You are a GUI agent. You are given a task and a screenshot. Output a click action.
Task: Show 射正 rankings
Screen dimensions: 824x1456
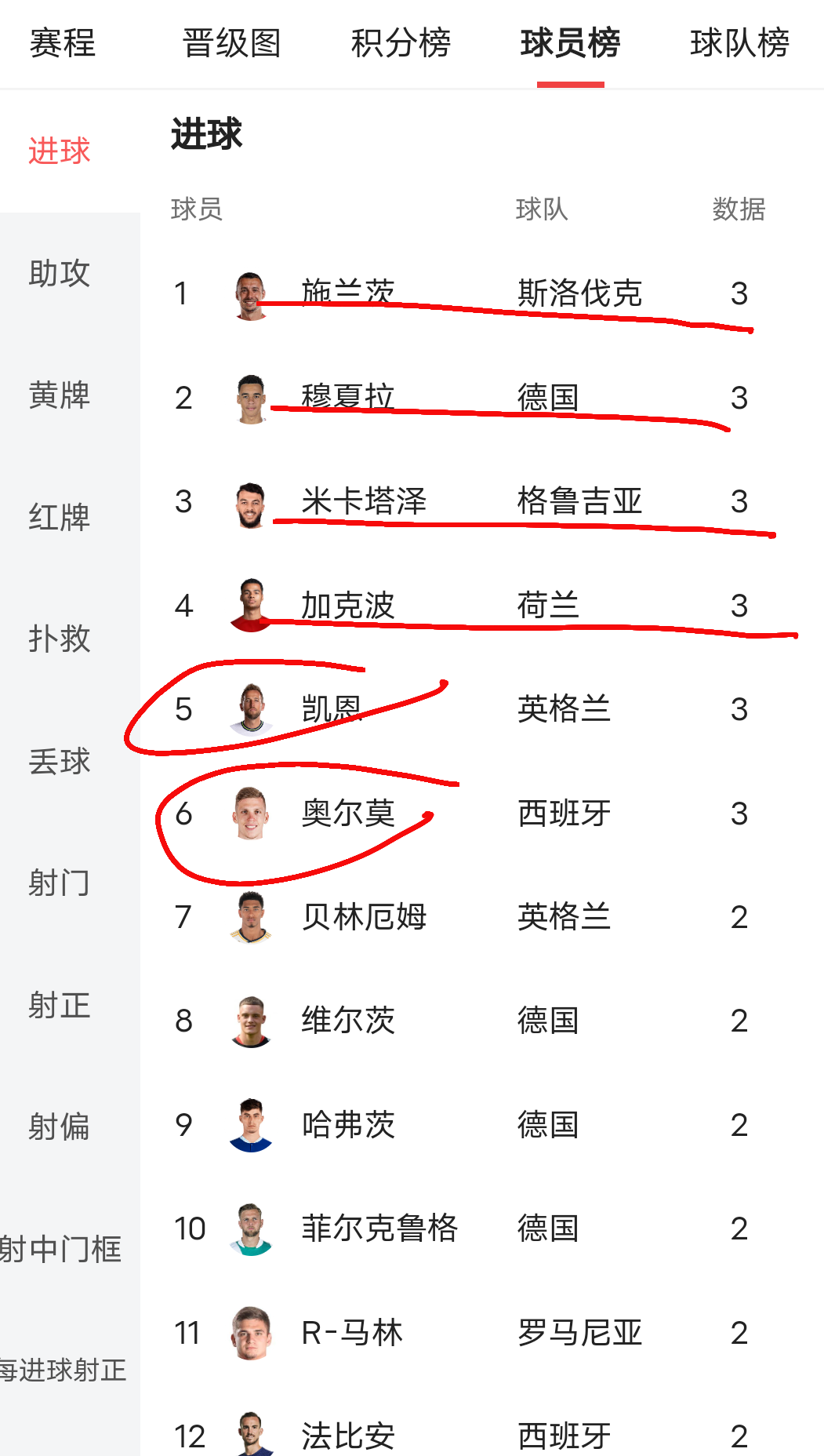click(x=60, y=1006)
